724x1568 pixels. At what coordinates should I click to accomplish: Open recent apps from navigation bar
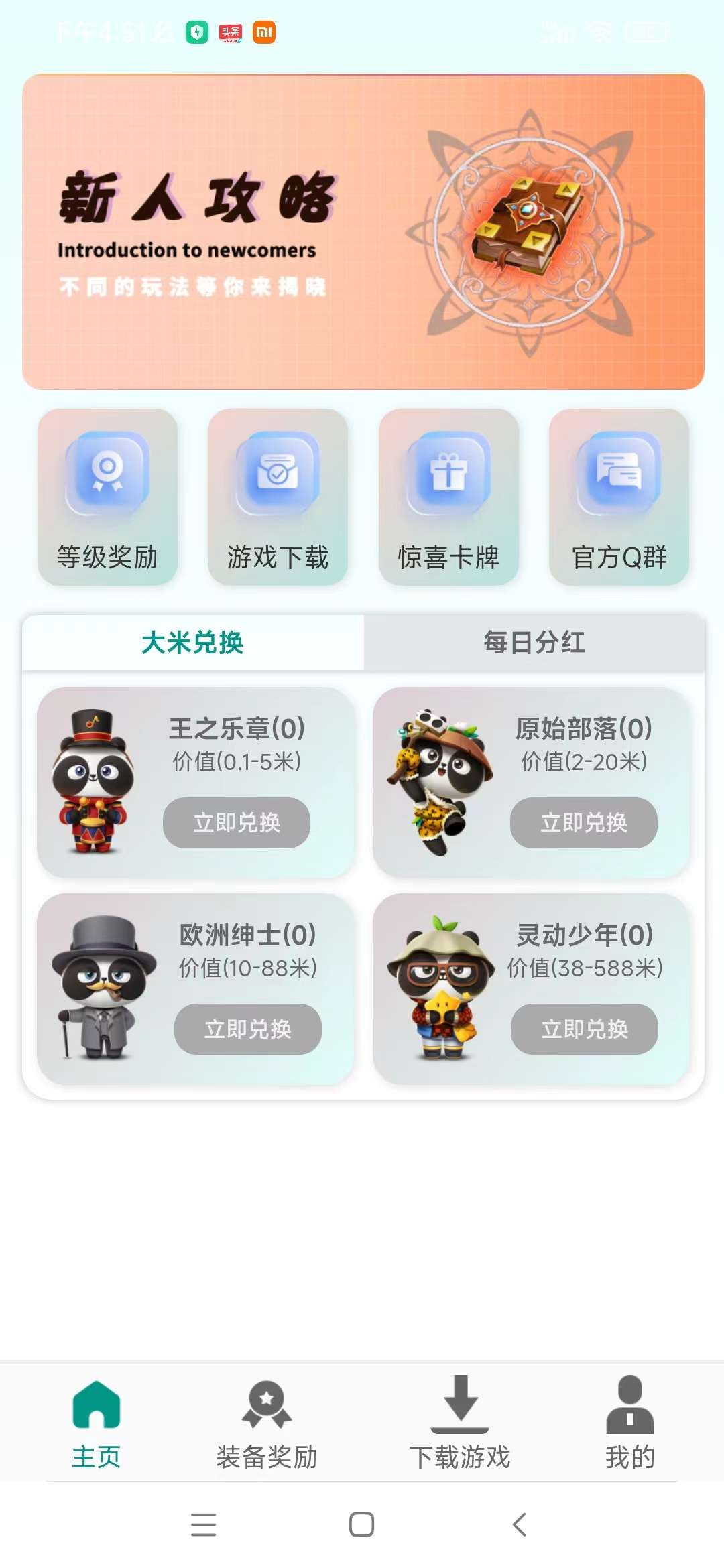point(203,1524)
